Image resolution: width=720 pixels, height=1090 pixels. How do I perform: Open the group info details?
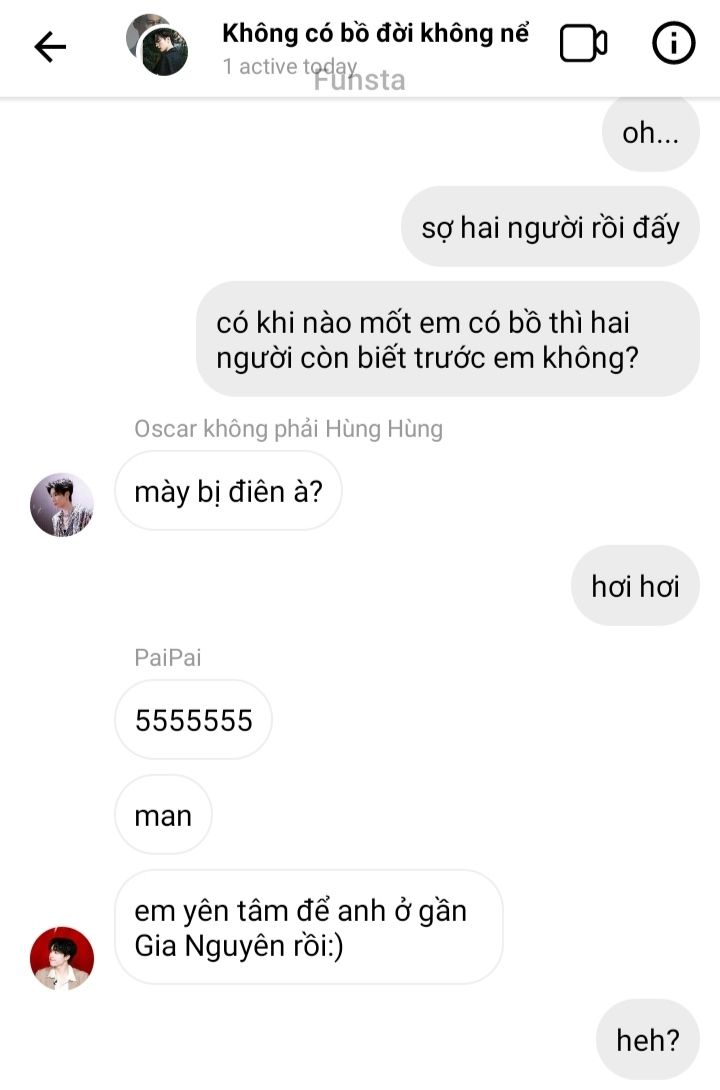[x=673, y=44]
